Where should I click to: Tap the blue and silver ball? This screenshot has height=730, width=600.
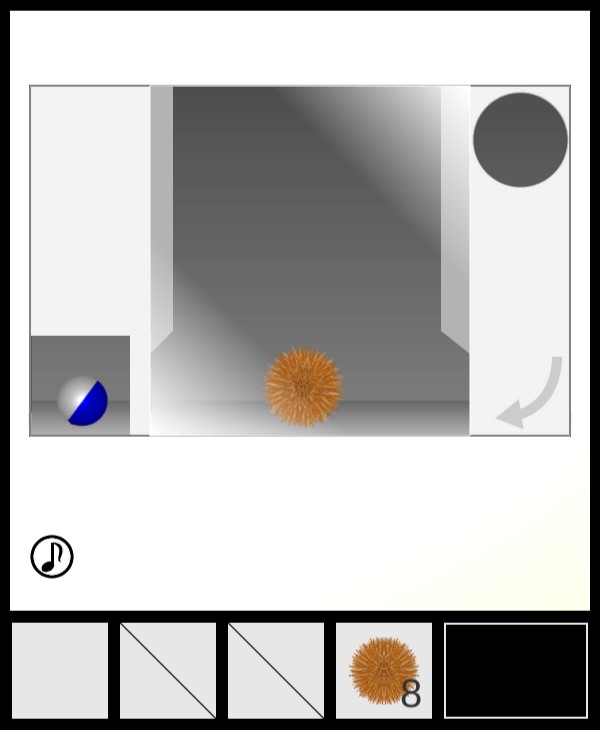click(83, 401)
